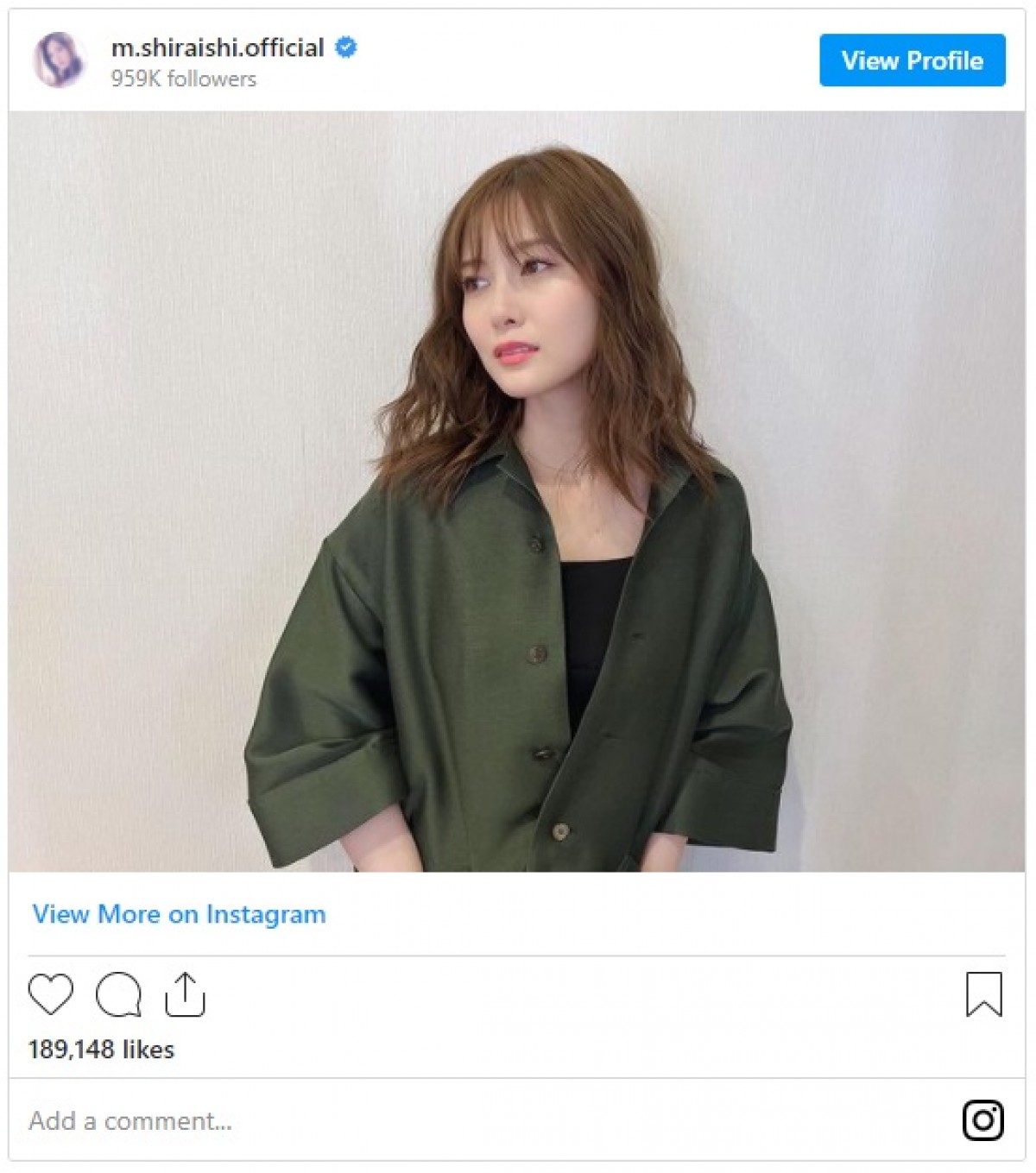The width and height of the screenshot is (1036, 1173).
Task: Tap the View Profile button
Action: (912, 60)
